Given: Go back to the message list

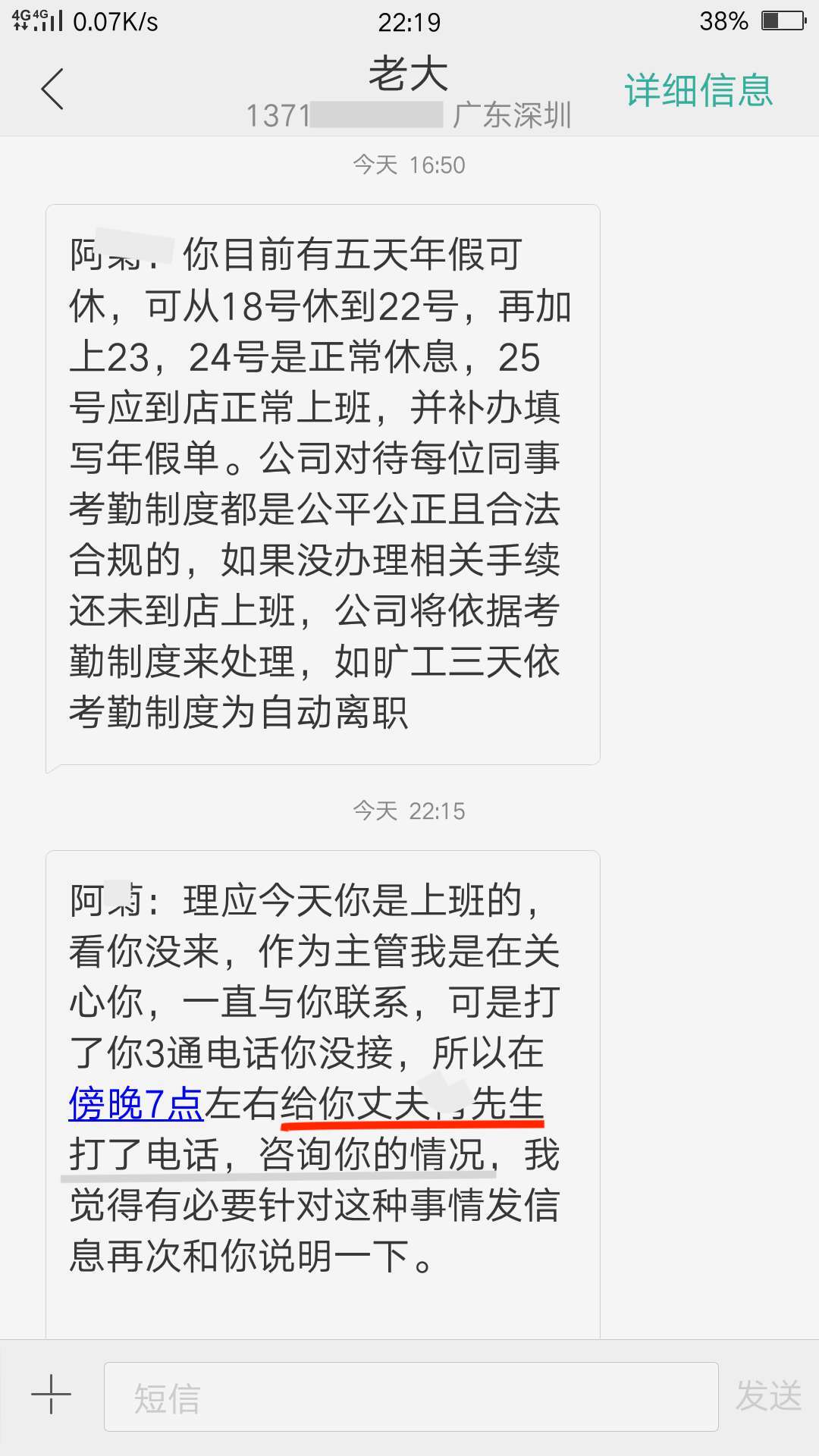Looking at the screenshot, I should click(52, 89).
